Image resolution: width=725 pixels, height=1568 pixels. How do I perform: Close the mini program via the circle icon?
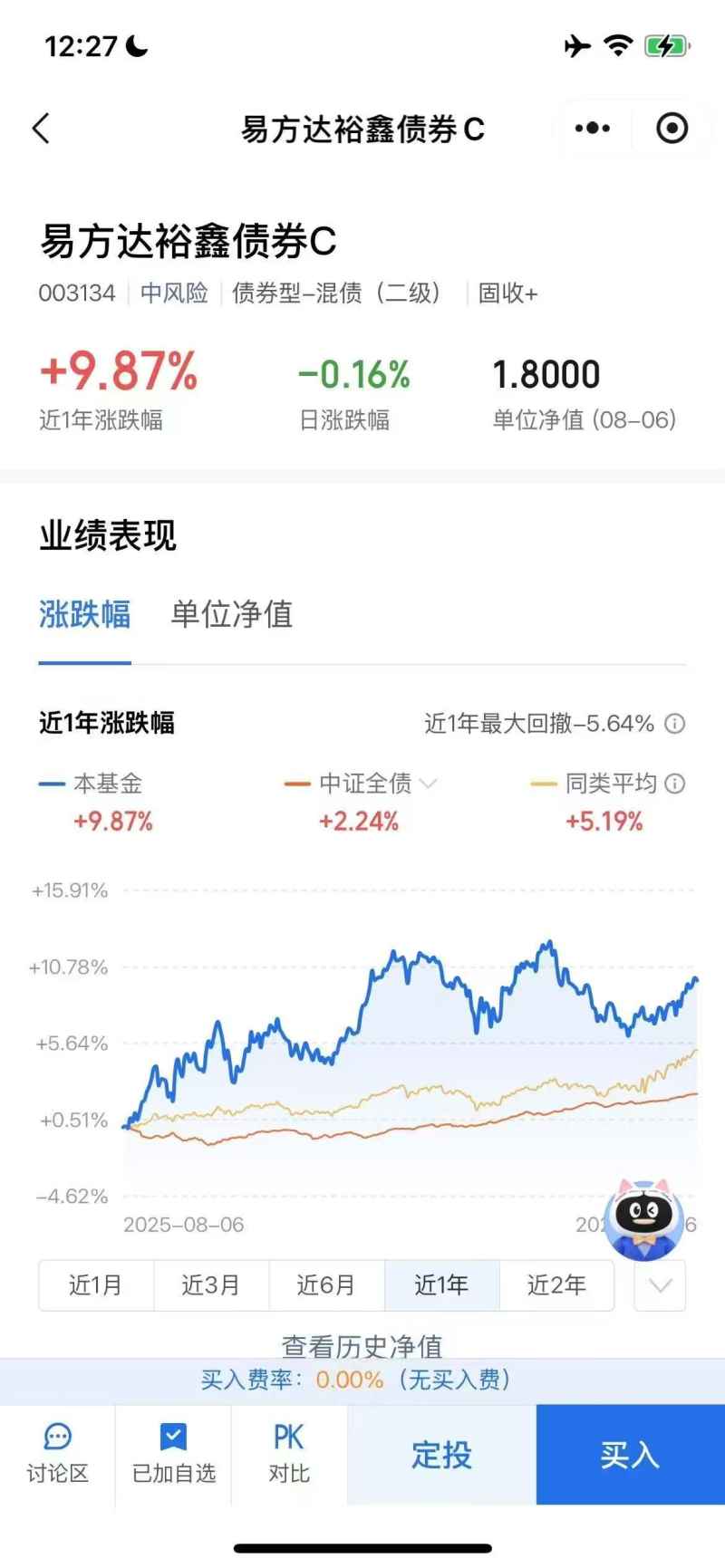point(672,129)
